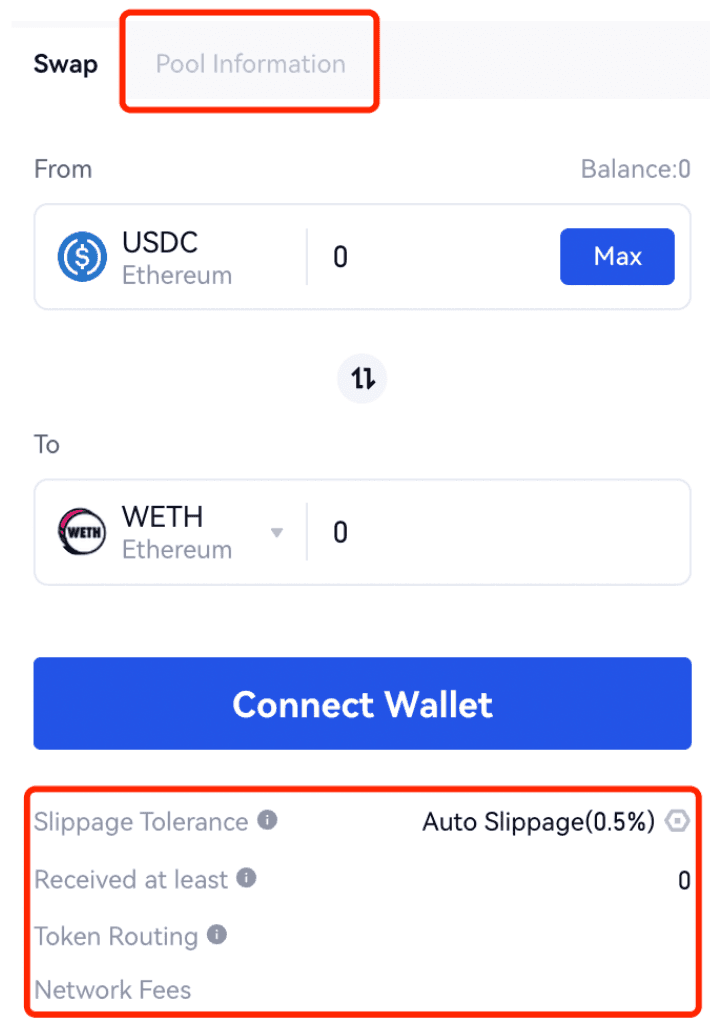Reverse the From and To tokens
The width and height of the screenshot is (710, 1028).
(x=362, y=378)
